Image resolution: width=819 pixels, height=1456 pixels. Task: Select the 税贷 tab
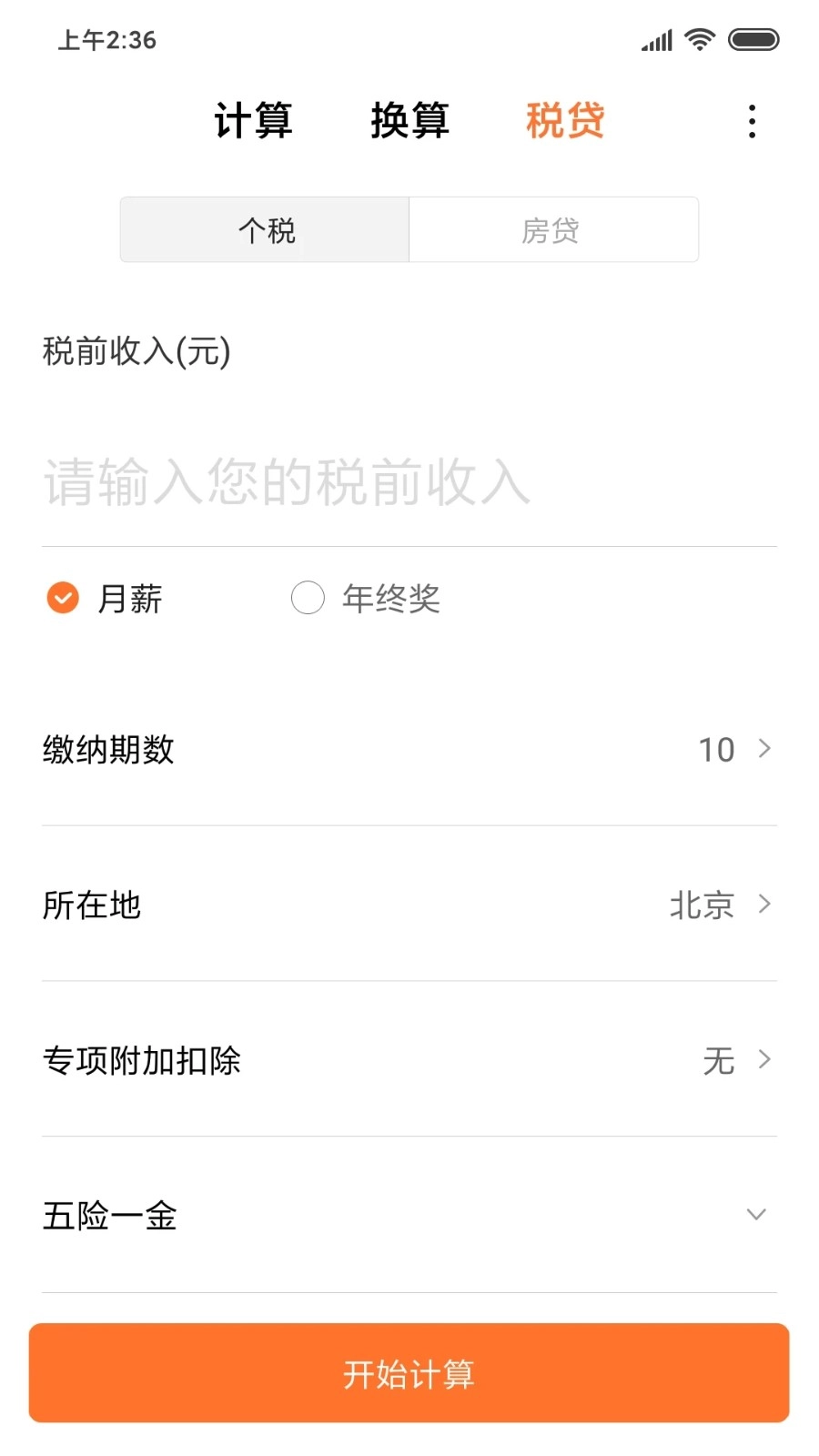point(565,121)
